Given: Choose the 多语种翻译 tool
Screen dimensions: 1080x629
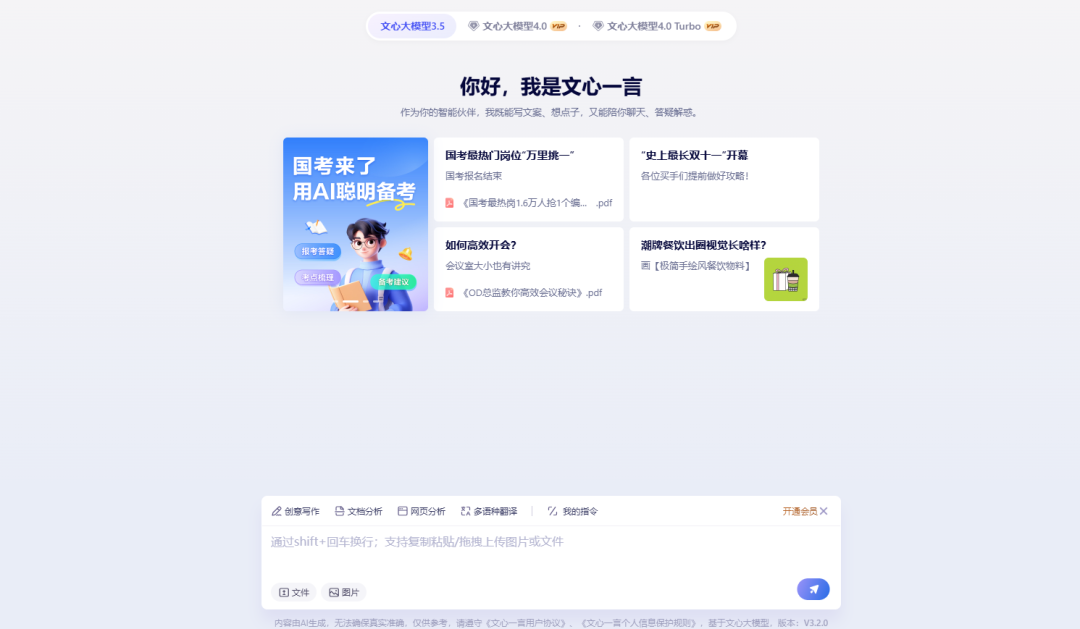Looking at the screenshot, I should click(x=489, y=511).
